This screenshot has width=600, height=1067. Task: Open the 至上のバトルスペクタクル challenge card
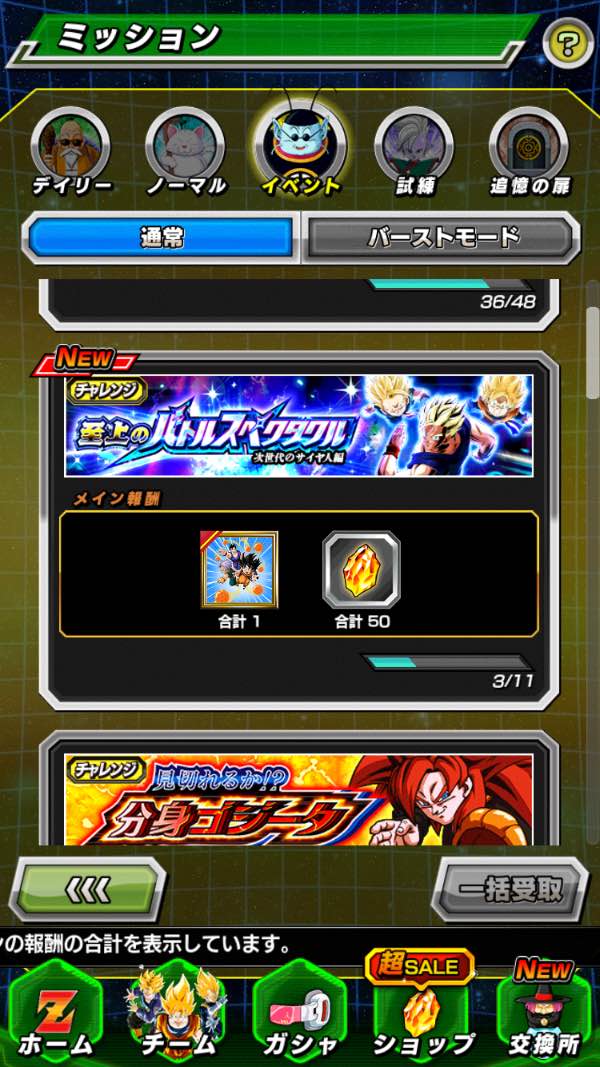coord(299,427)
